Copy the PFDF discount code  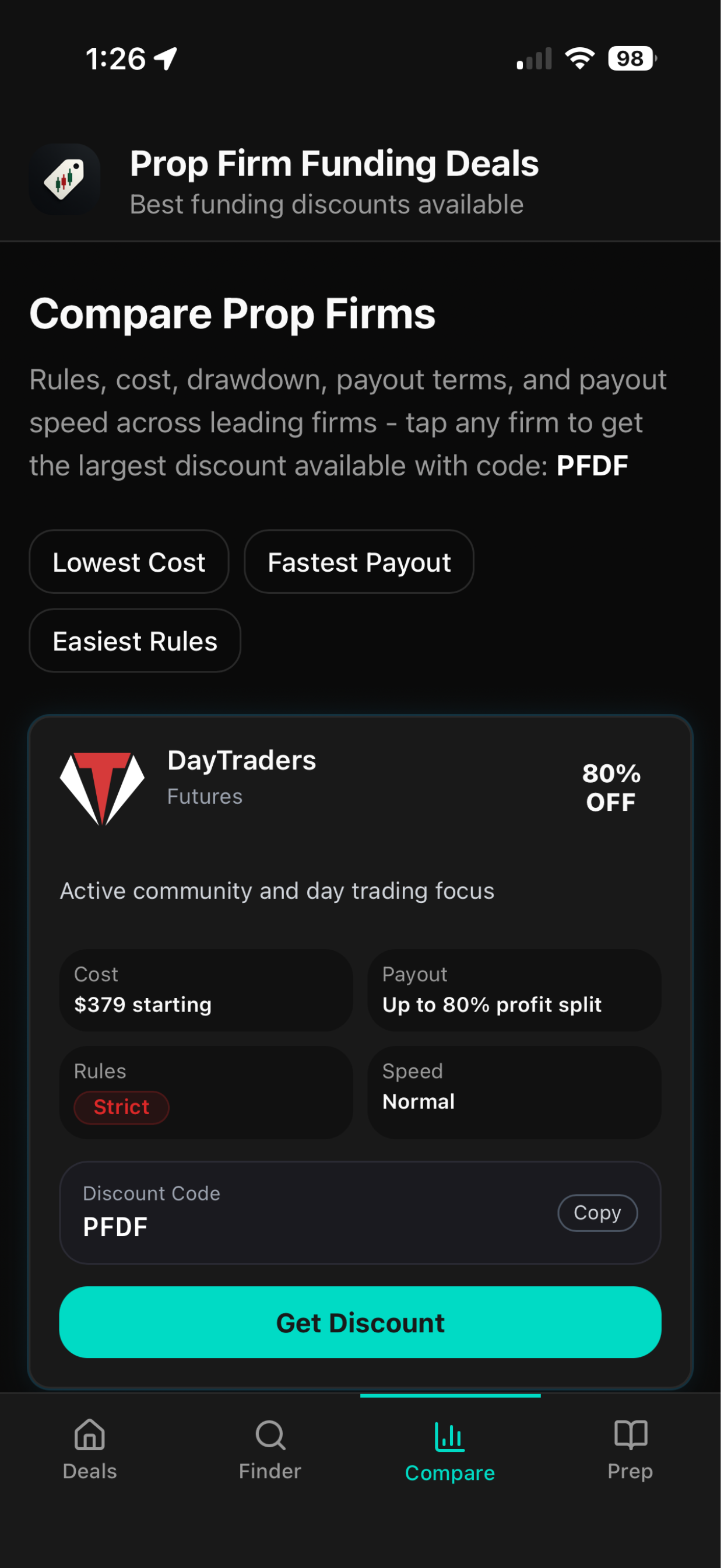point(598,1213)
